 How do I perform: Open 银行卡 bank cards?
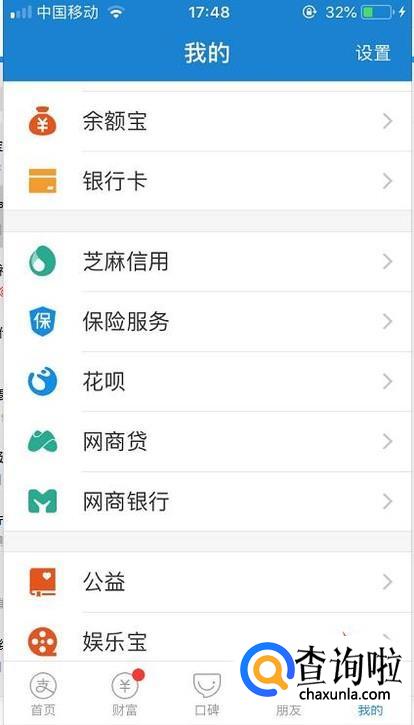(207, 181)
